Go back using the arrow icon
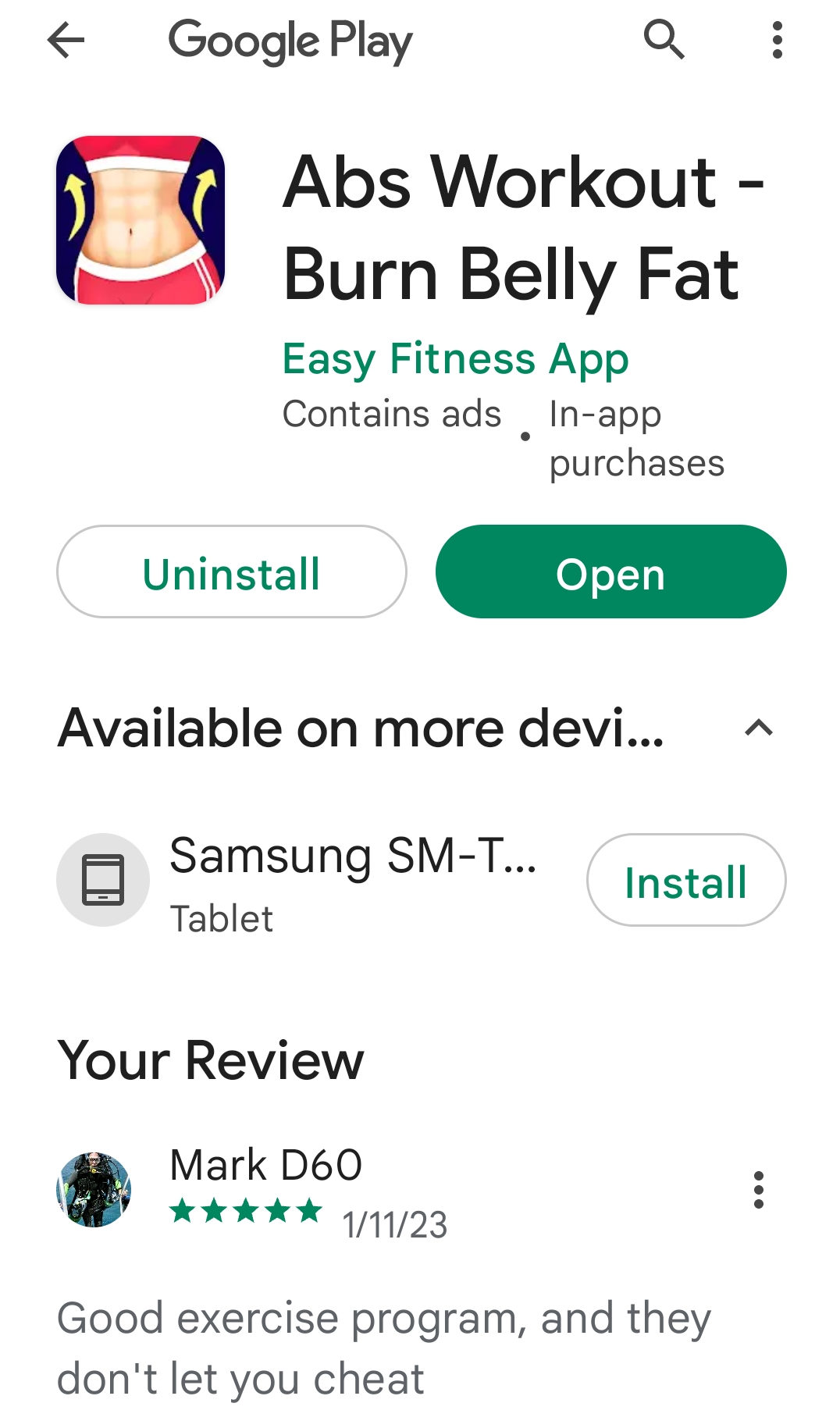 (66, 40)
